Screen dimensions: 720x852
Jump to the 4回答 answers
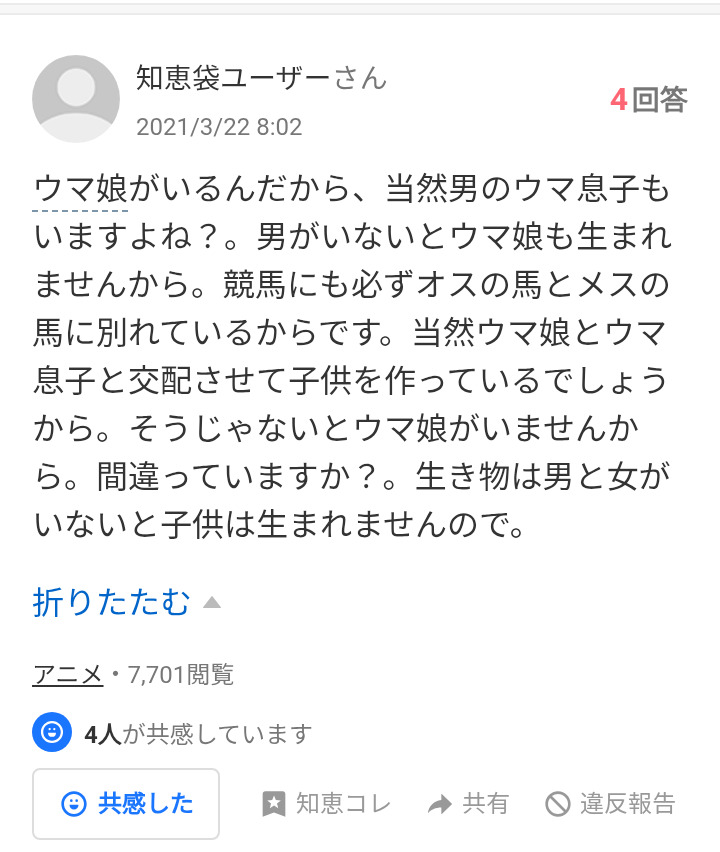tap(649, 100)
